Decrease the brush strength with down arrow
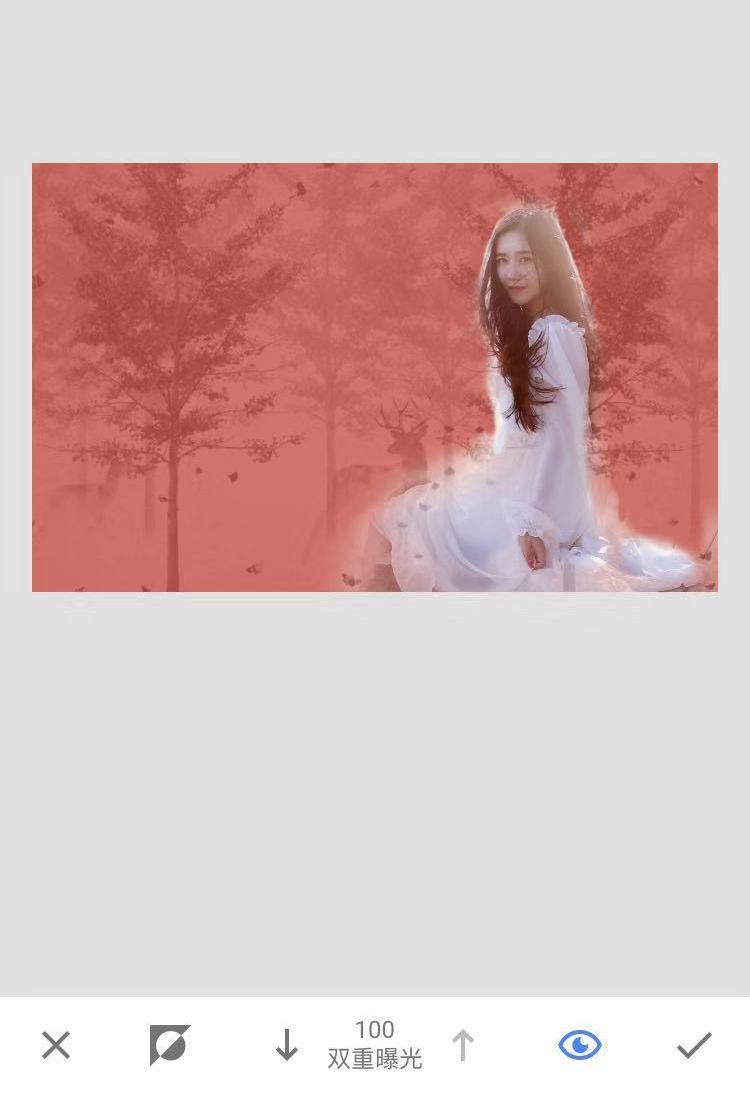The height and width of the screenshot is (1093, 750). point(287,1046)
